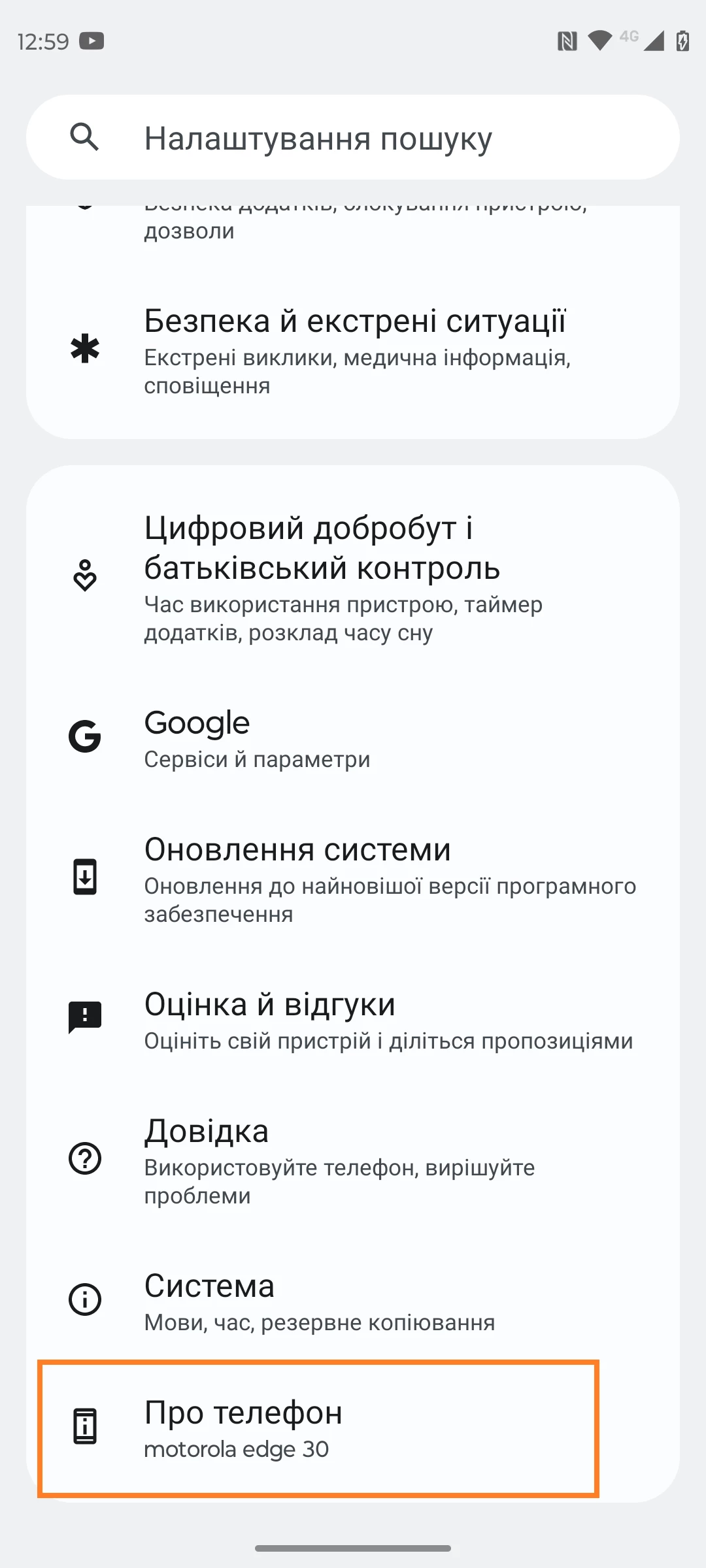The height and width of the screenshot is (1568, 706).
Task: Open Безпека й екстрені ситуації settings
Action: tap(353, 350)
